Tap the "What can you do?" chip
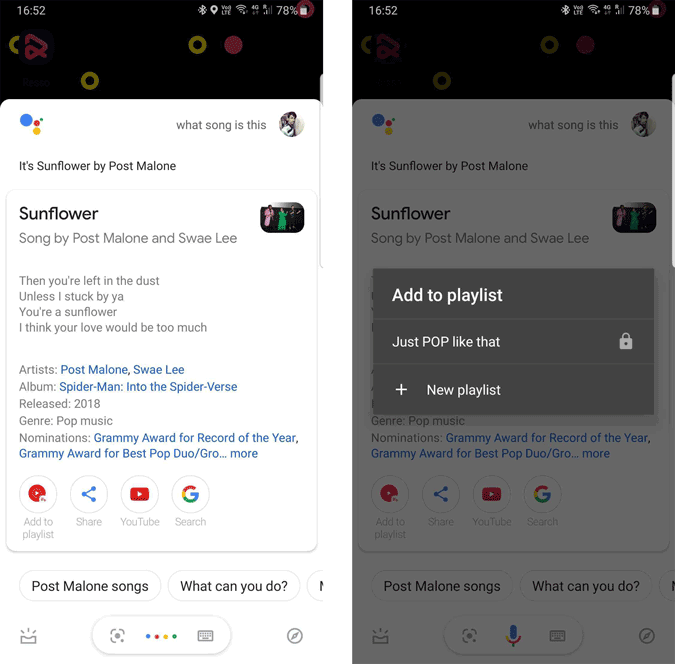This screenshot has width=675, height=664. (x=233, y=586)
